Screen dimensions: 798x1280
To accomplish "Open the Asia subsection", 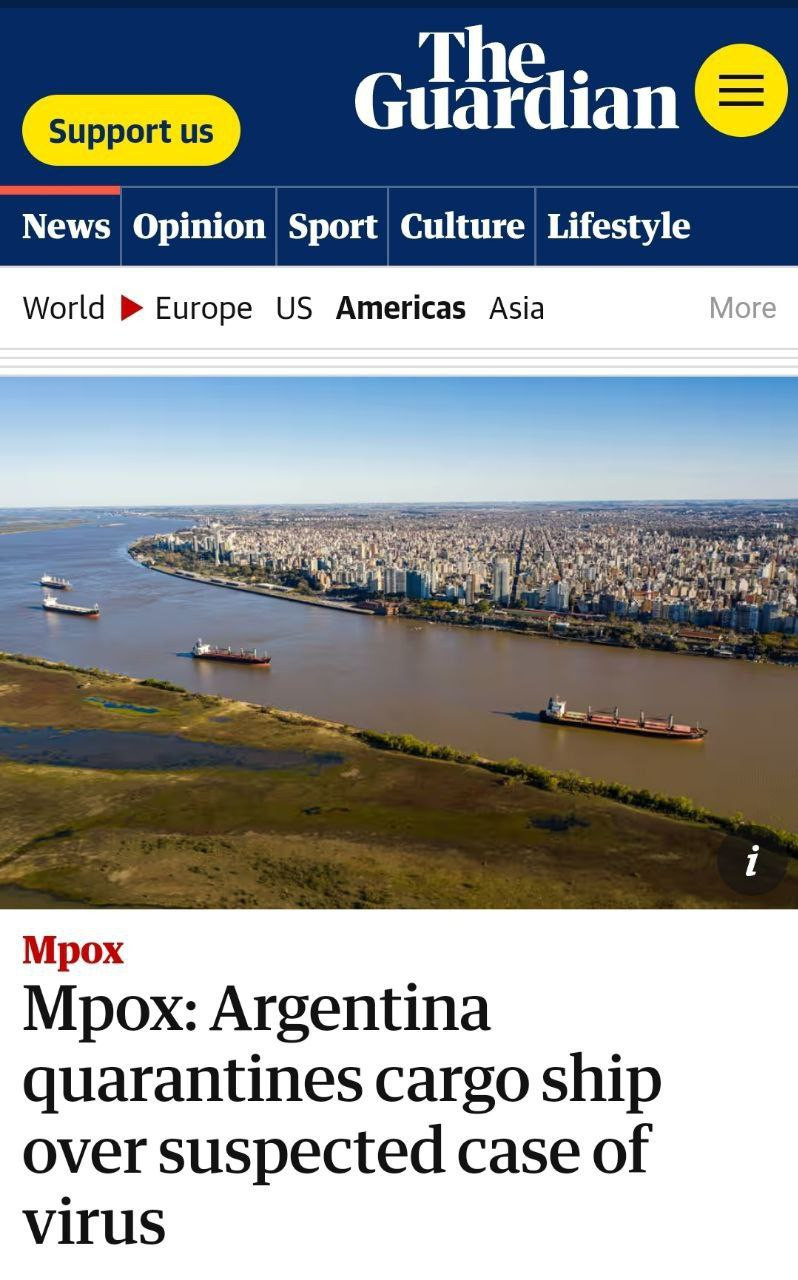I will [x=516, y=308].
